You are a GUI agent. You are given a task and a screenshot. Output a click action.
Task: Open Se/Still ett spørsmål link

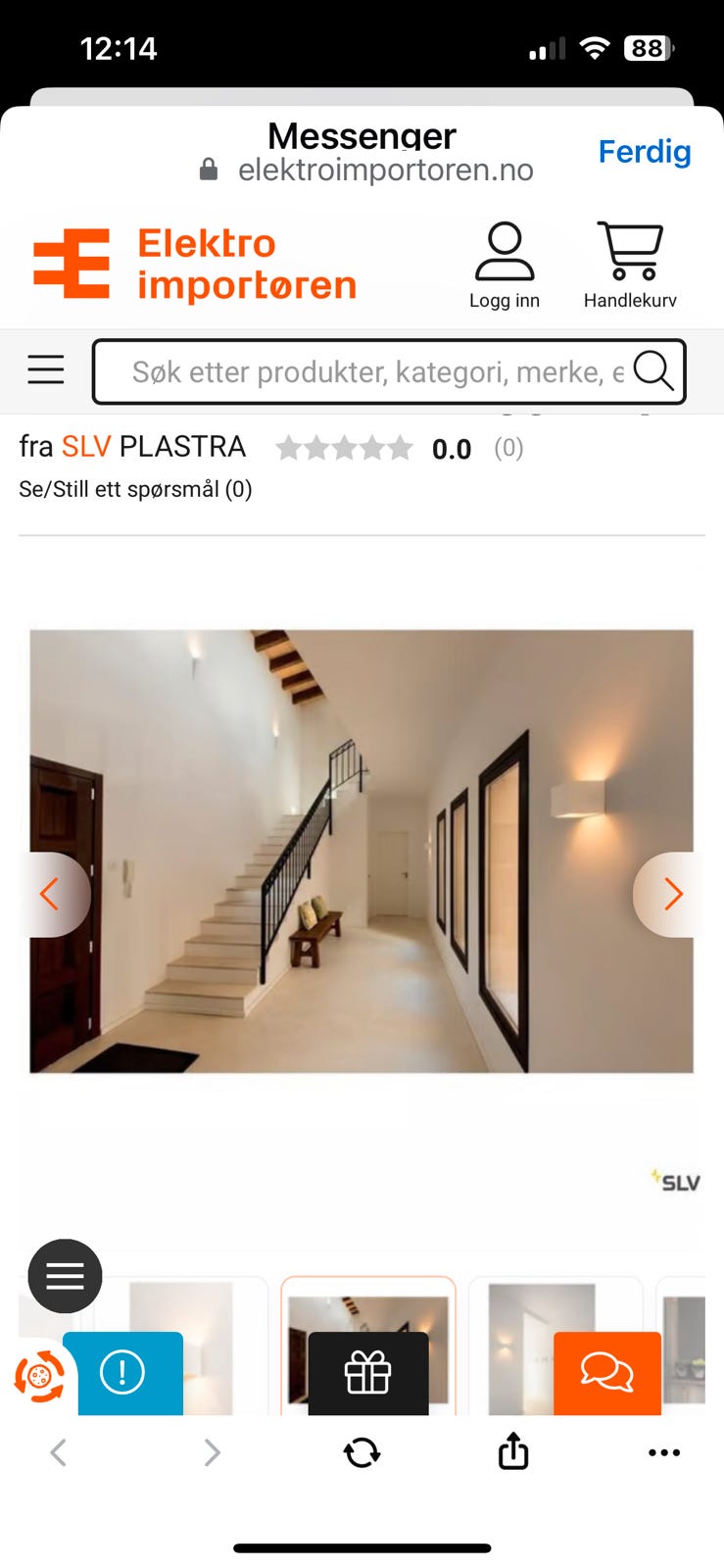coord(135,488)
